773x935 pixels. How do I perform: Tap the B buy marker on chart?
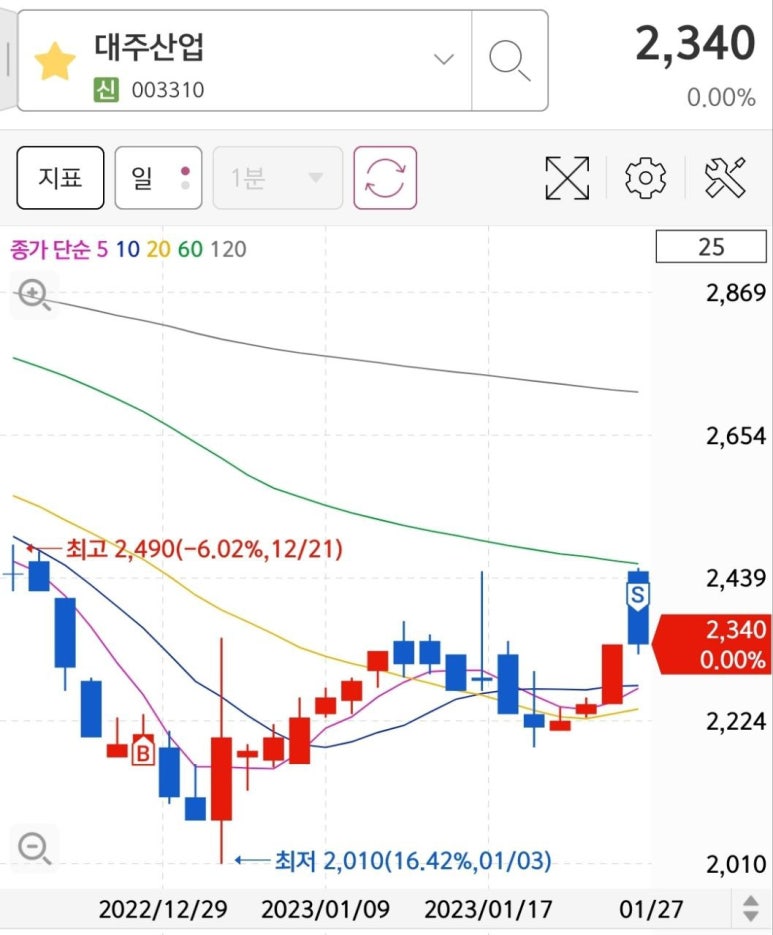click(143, 751)
